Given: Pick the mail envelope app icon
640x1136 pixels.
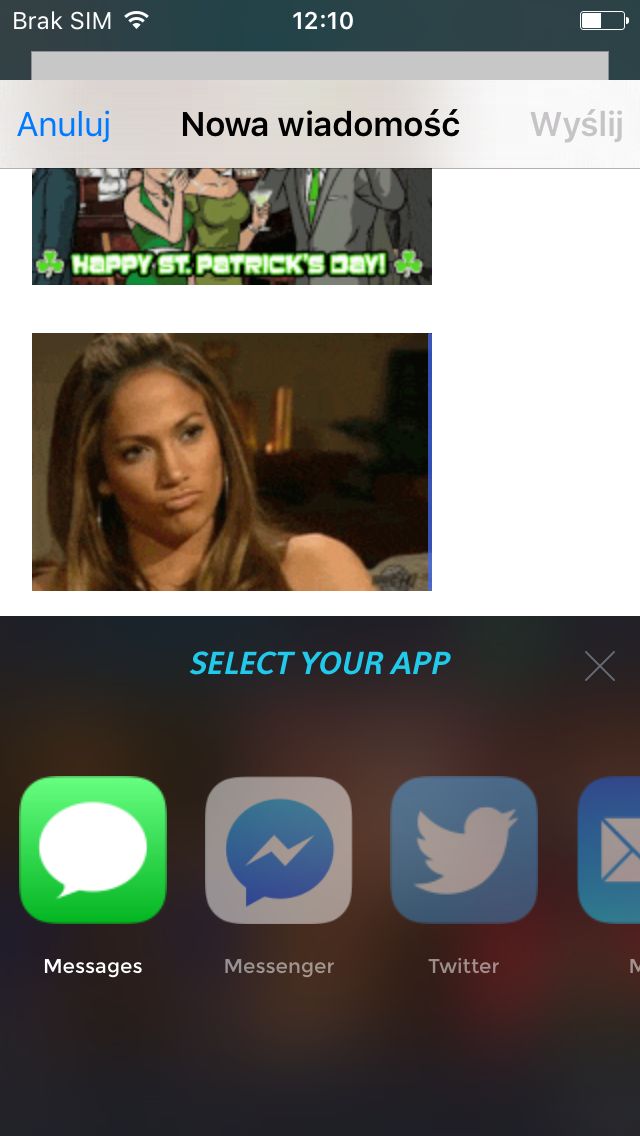Looking at the screenshot, I should (609, 850).
